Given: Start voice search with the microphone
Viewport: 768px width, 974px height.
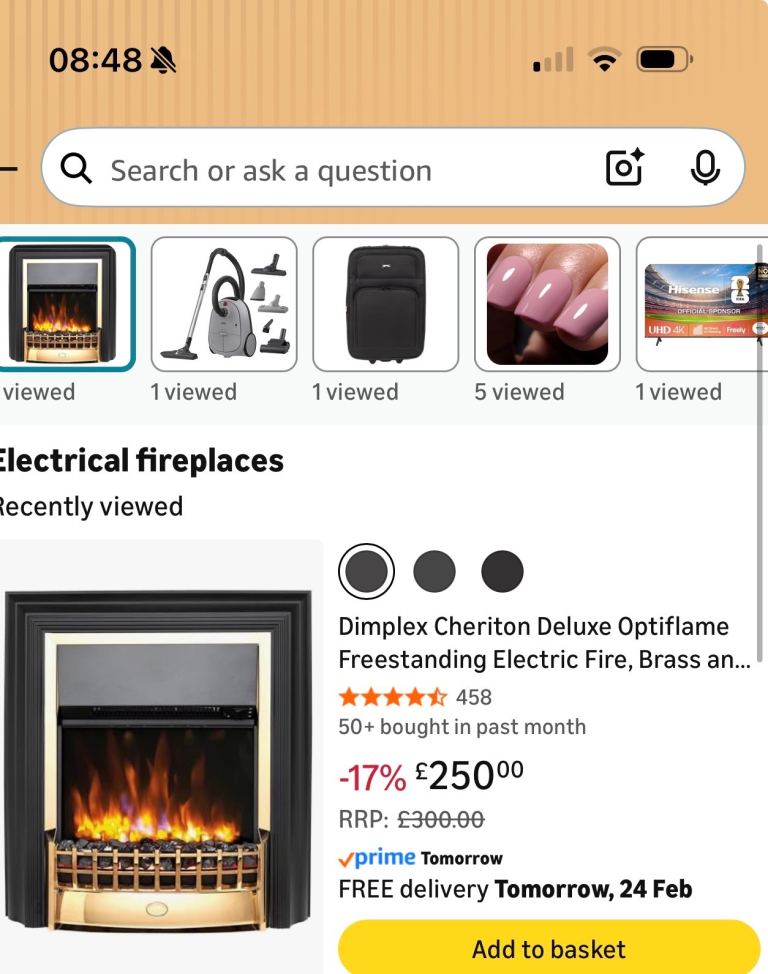Looking at the screenshot, I should pos(705,170).
